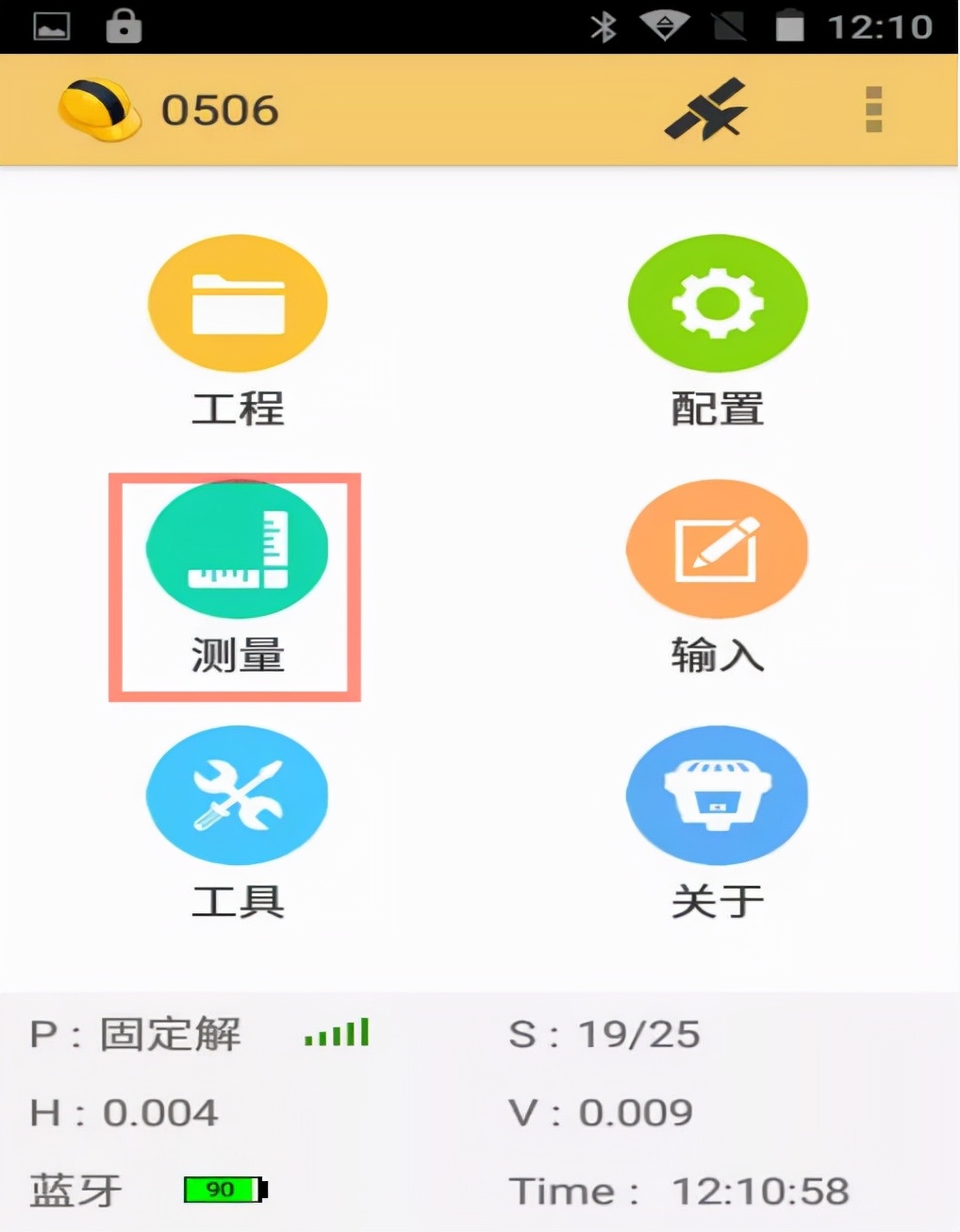Tap the 90% battery indicator
Viewport: 960px width, 1232px height.
pyautogui.click(x=223, y=1189)
